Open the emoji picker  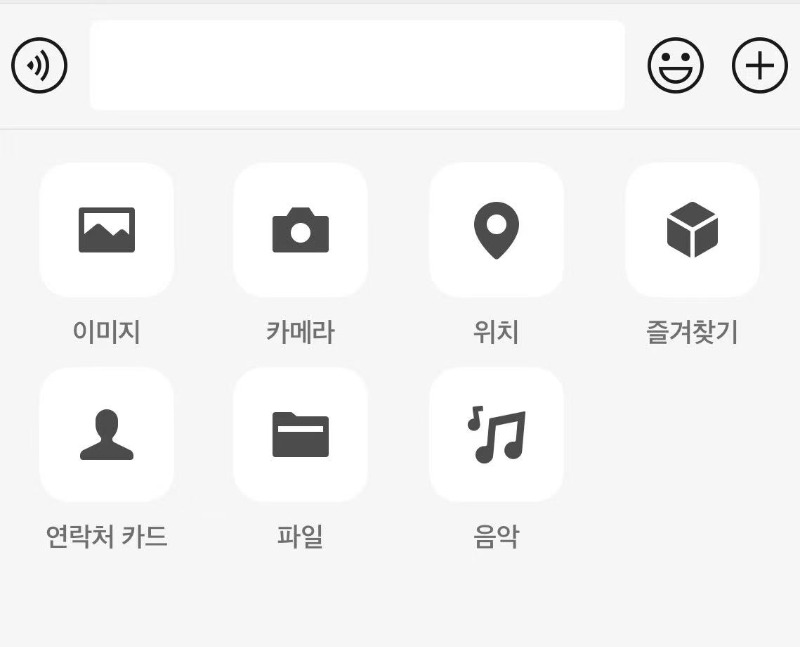676,66
